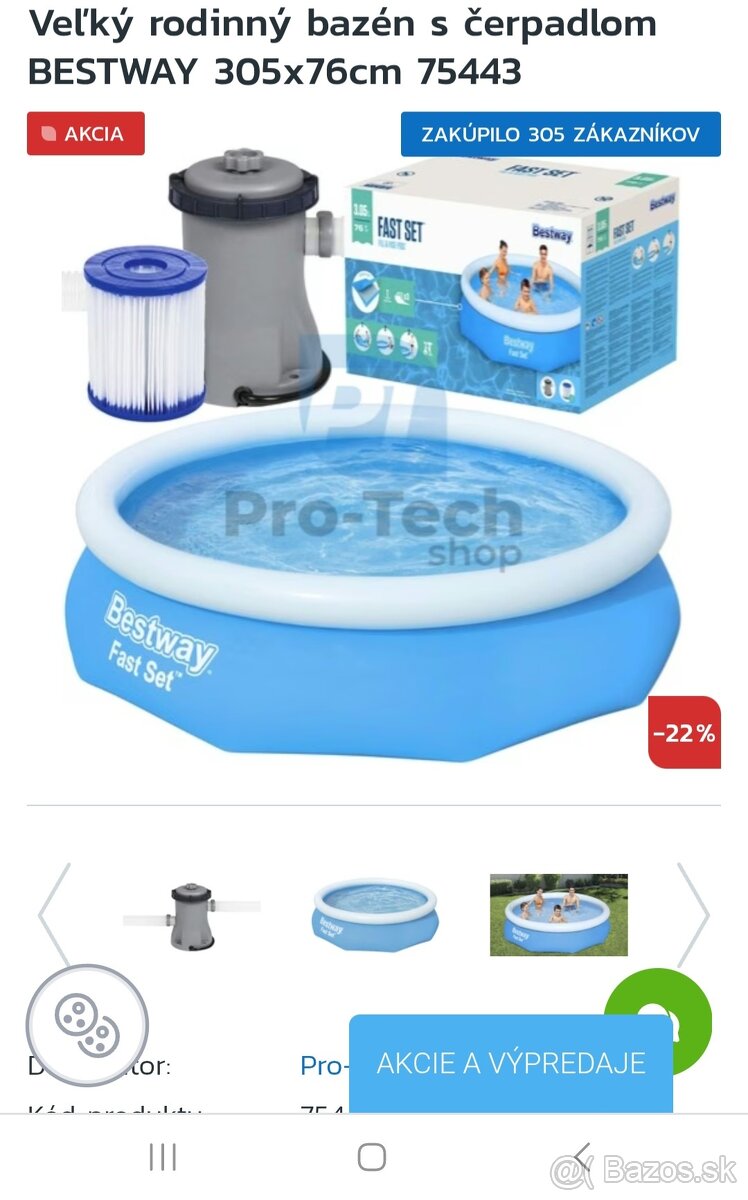
Task: Show previous gallery thumbnails with left arrow
Action: coord(54,915)
